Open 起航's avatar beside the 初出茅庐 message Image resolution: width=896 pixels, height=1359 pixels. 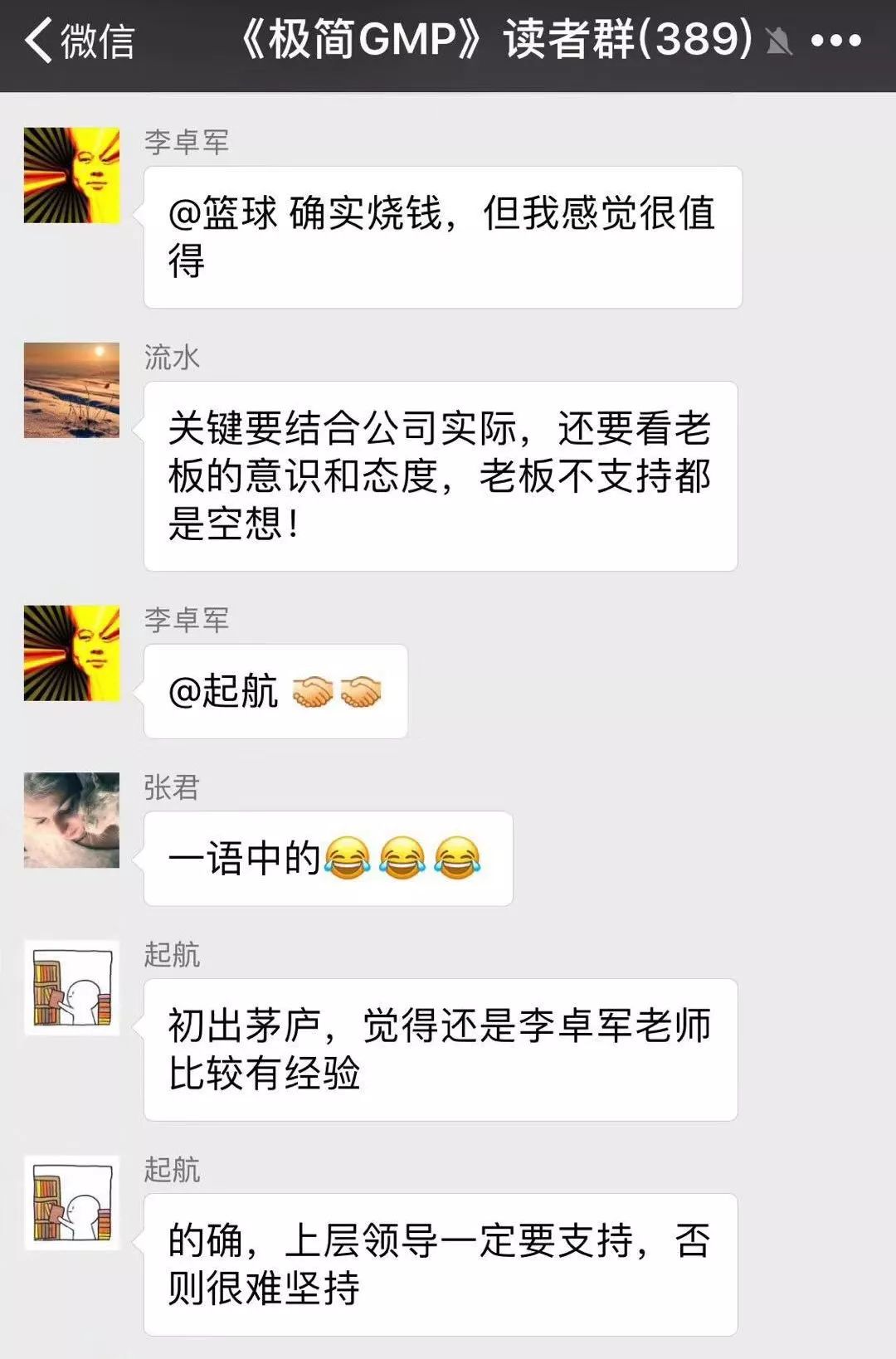pyautogui.click(x=71, y=987)
